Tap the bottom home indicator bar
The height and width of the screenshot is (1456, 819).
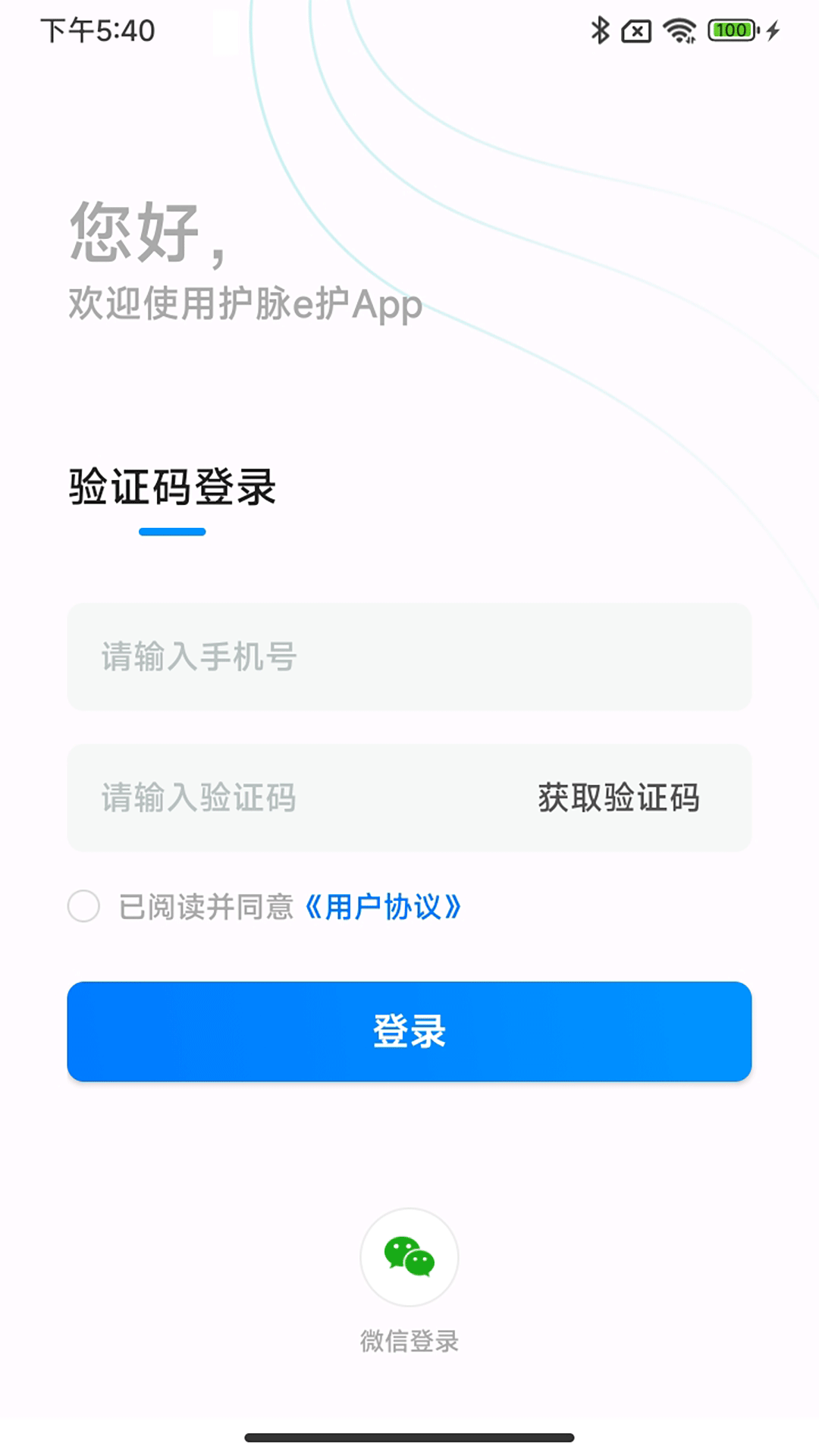(x=409, y=1438)
